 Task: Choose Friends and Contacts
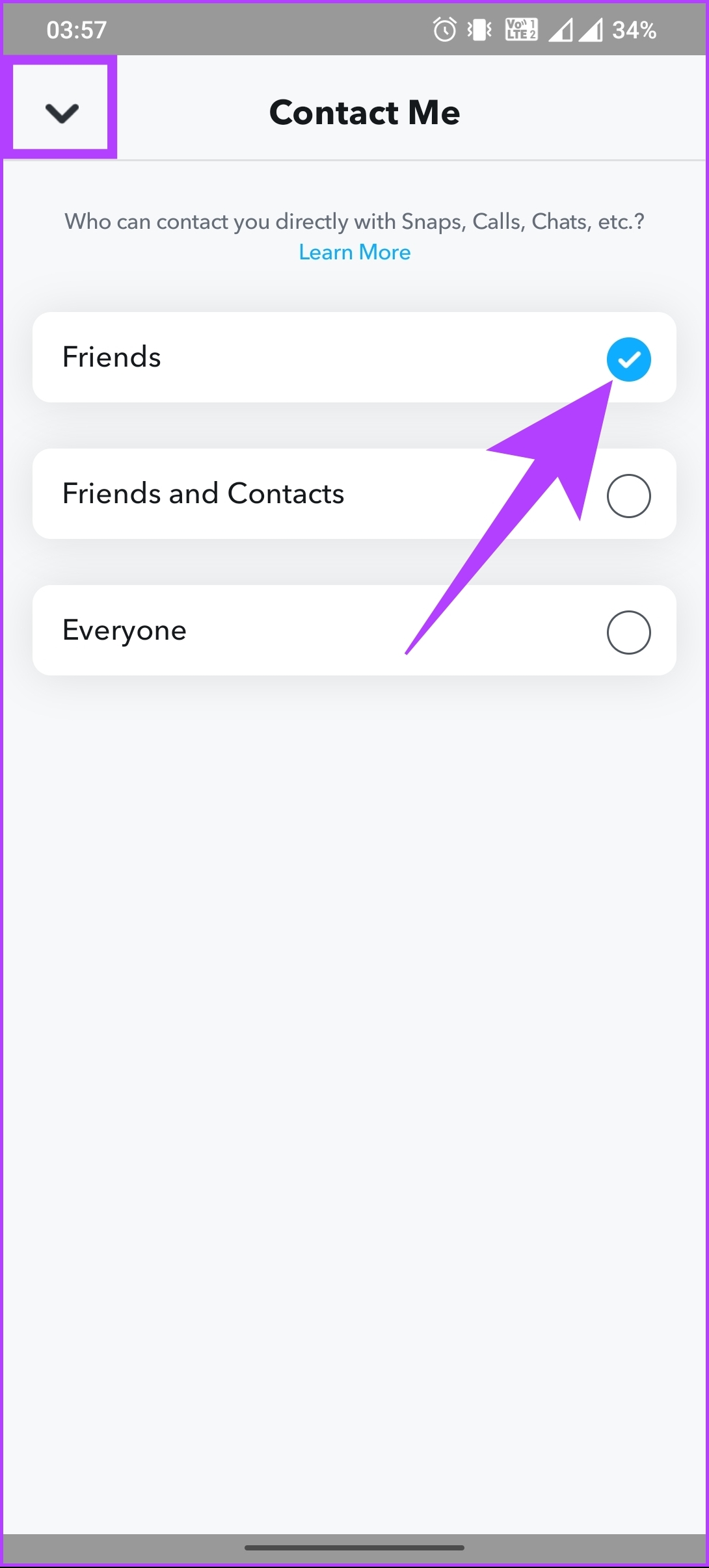pyautogui.click(x=354, y=494)
